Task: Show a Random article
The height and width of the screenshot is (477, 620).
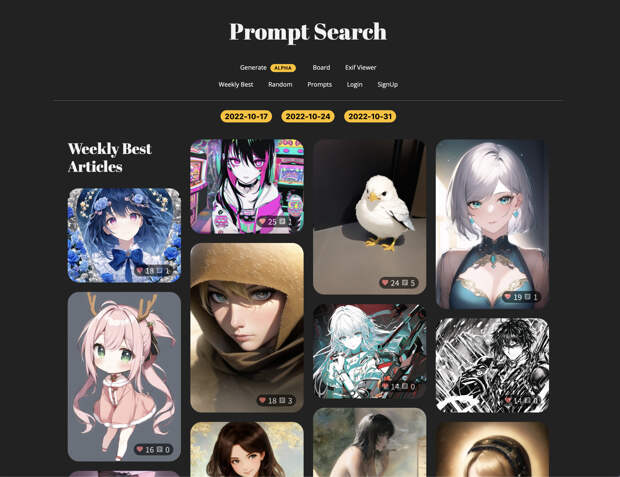Action: pyautogui.click(x=280, y=85)
